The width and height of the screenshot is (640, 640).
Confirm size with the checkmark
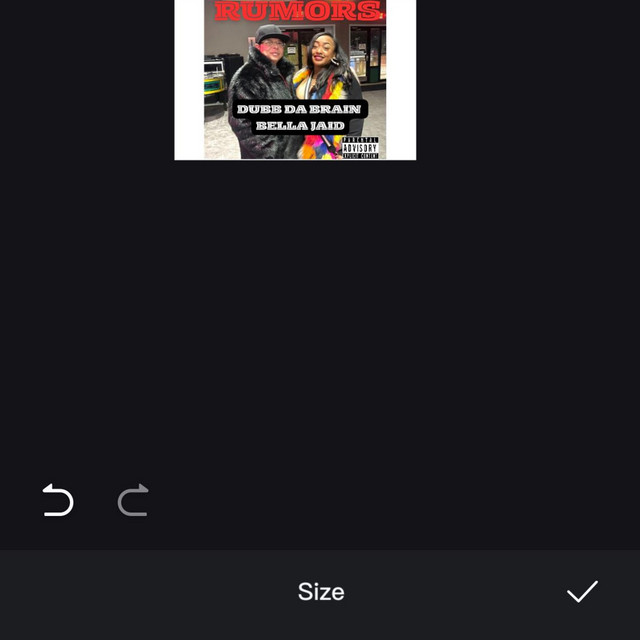582,591
